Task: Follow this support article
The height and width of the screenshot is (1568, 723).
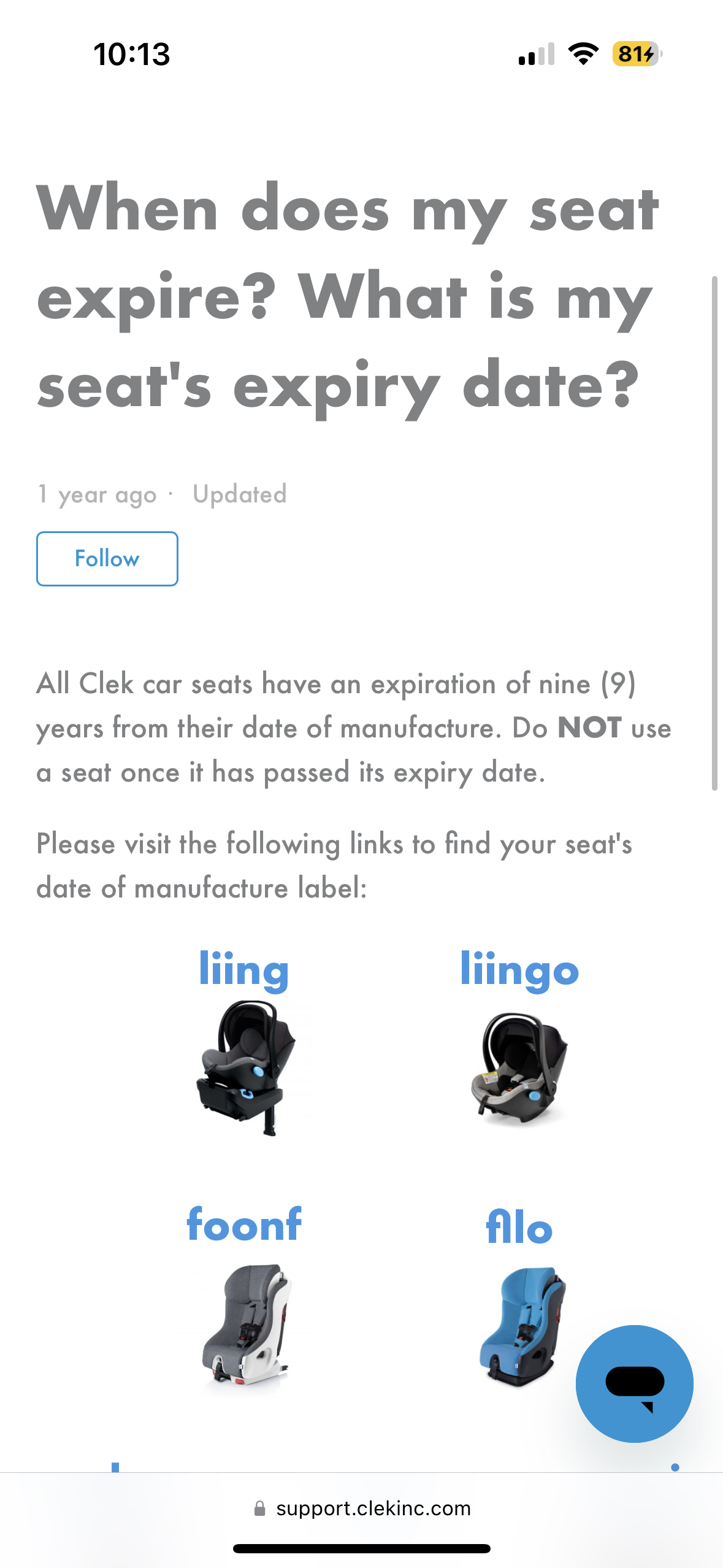Action: tap(107, 559)
